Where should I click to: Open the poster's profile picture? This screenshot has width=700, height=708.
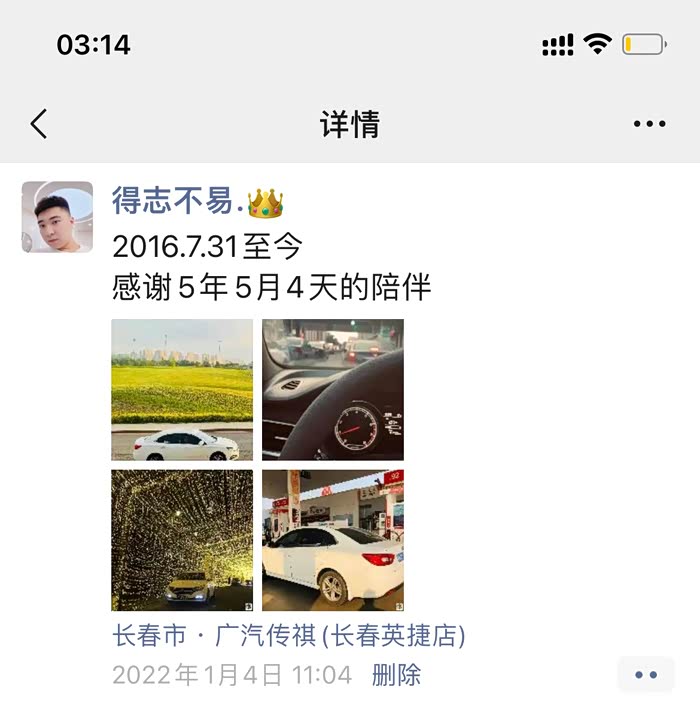(57, 217)
